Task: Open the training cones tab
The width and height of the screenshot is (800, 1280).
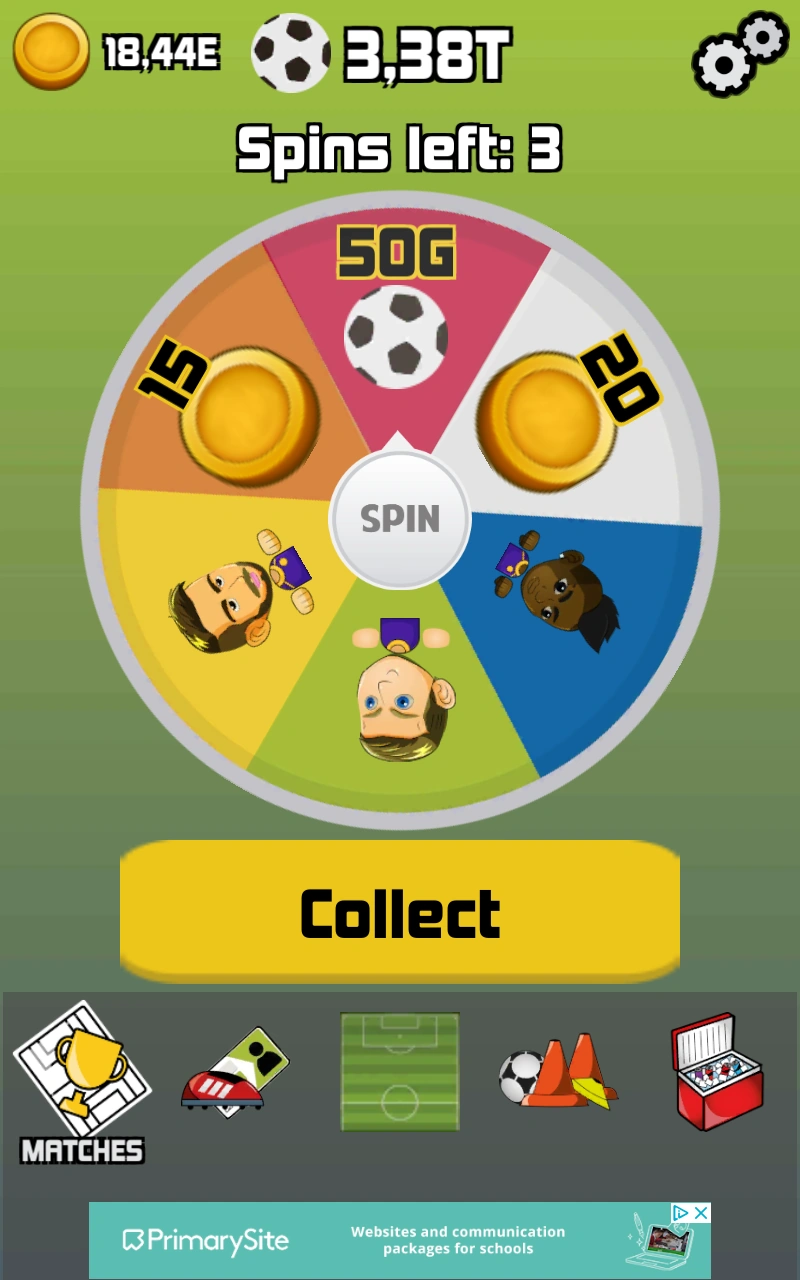Action: tap(559, 1074)
